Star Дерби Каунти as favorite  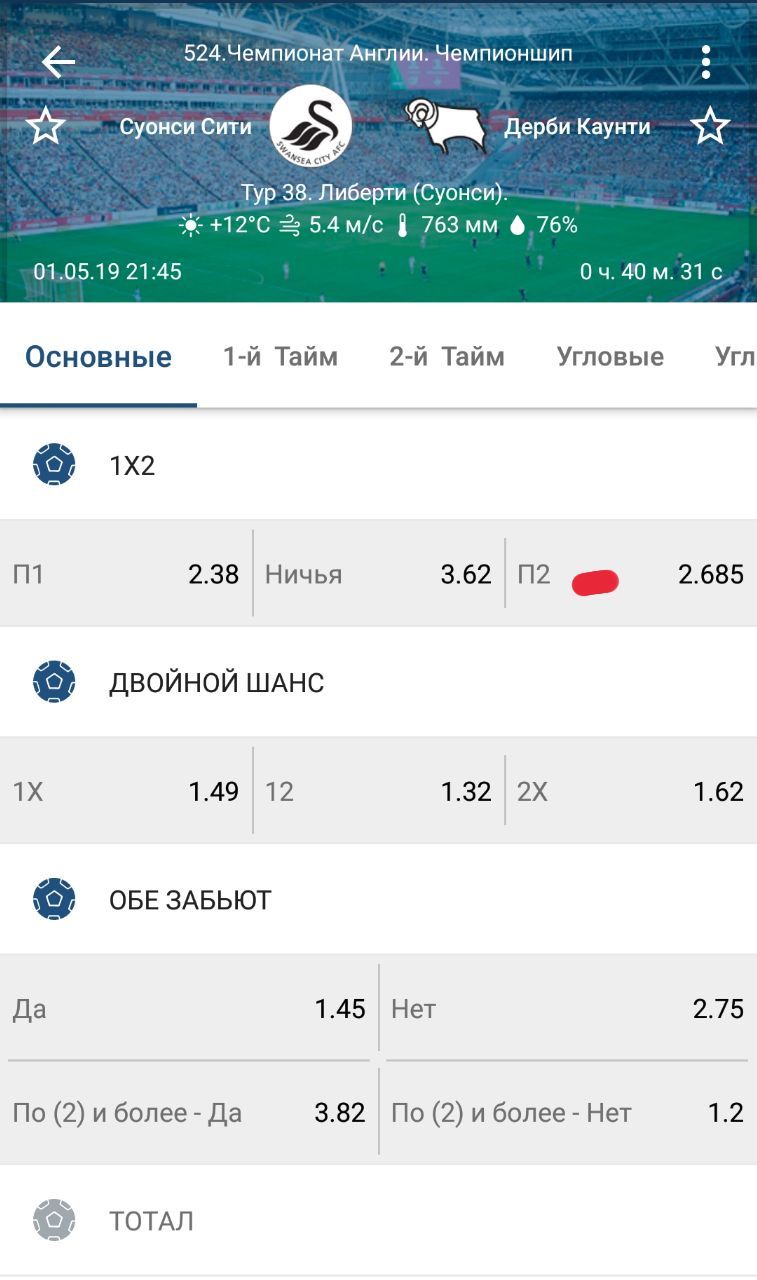(710, 127)
